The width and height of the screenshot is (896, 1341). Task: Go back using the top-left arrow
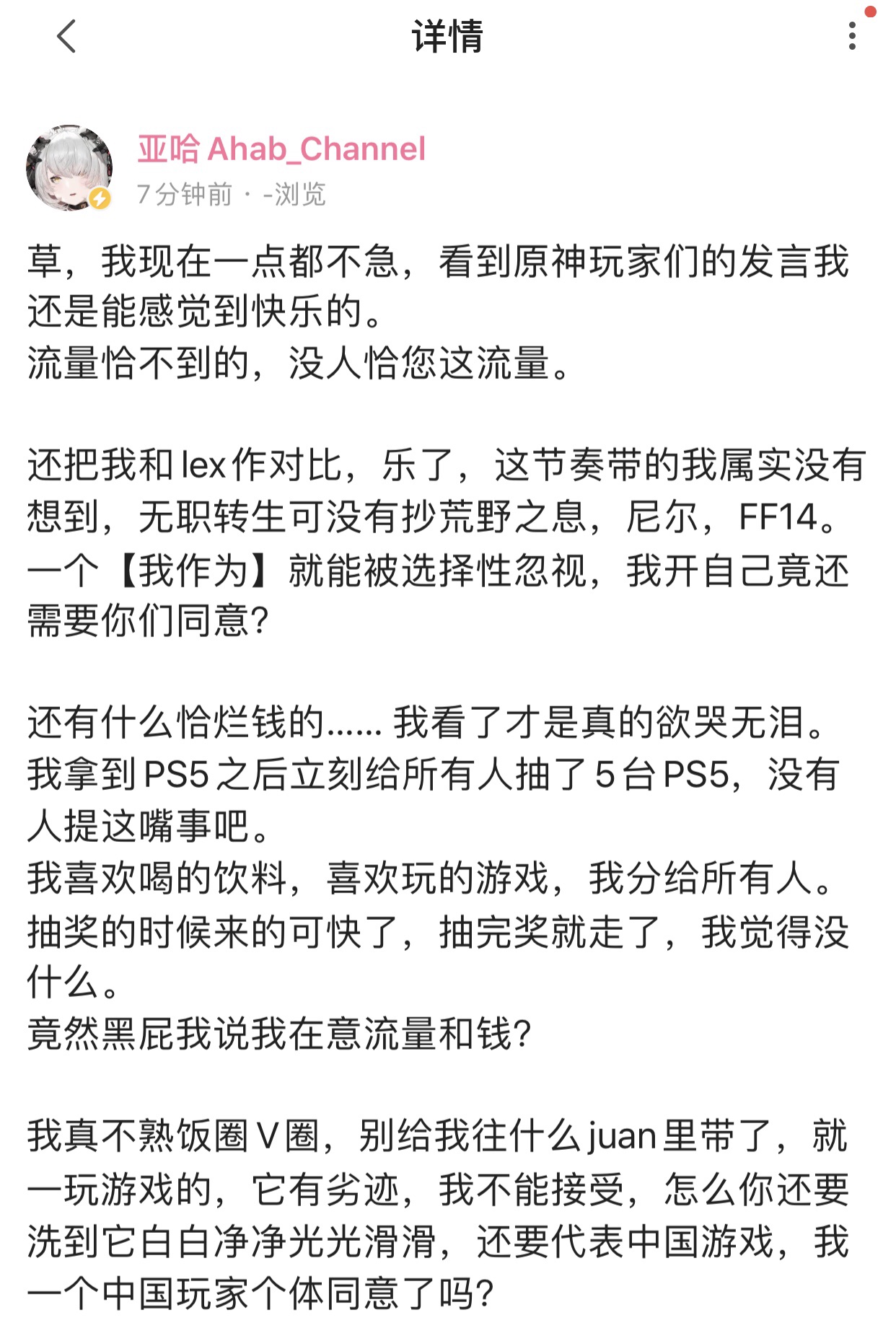pyautogui.click(x=66, y=36)
